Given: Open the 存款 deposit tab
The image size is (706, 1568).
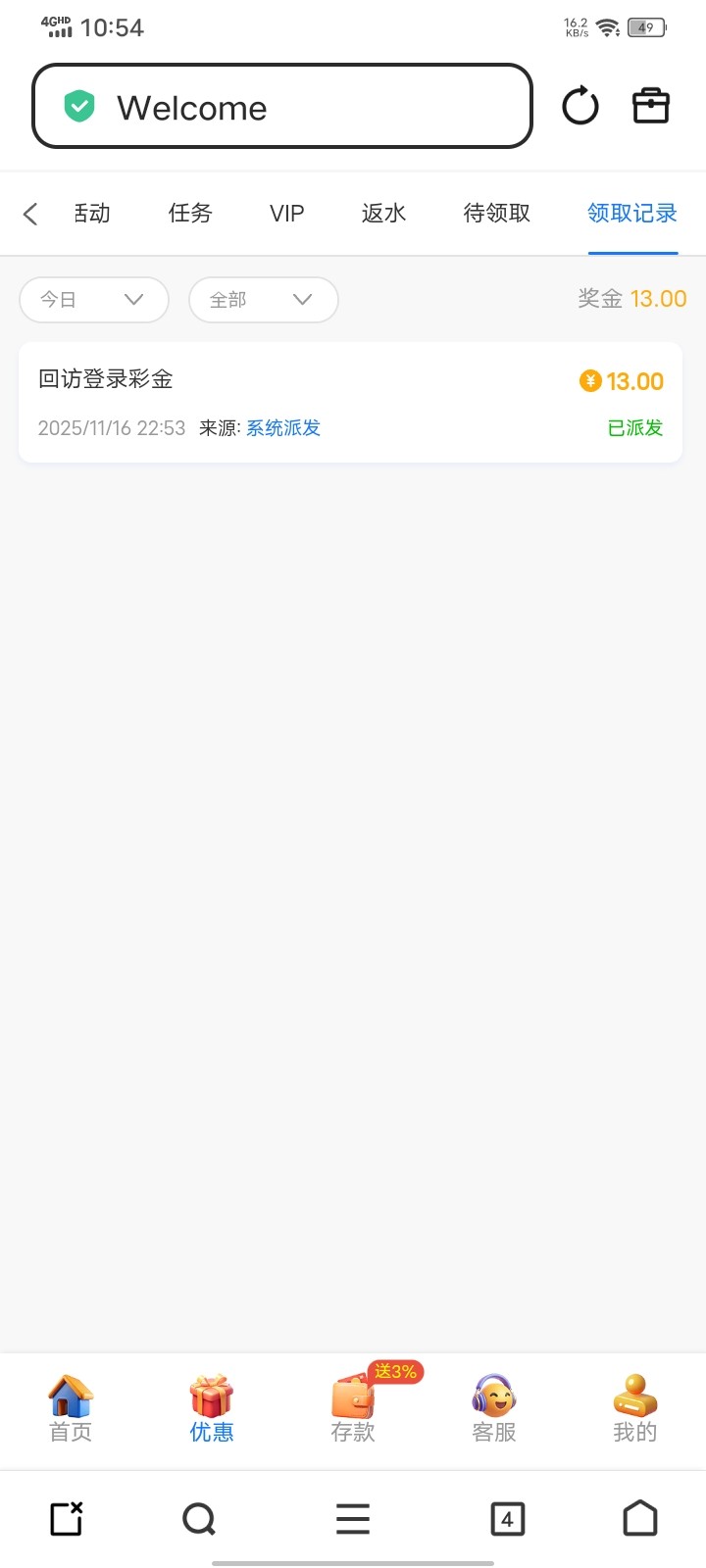Looking at the screenshot, I should tap(353, 1409).
